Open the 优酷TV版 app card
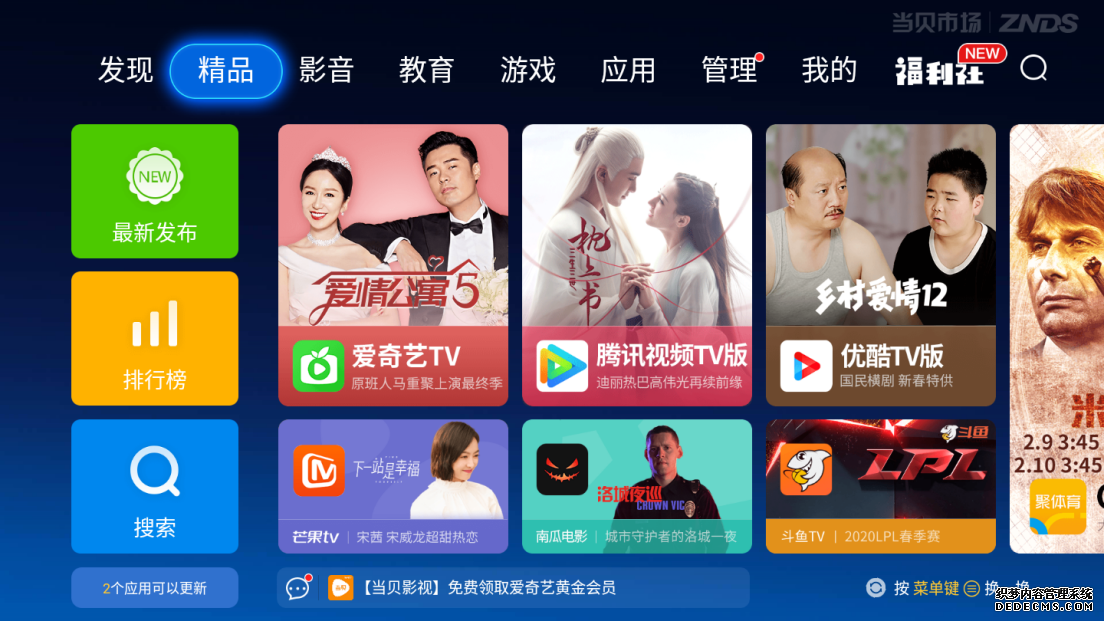The width and height of the screenshot is (1104, 621). tap(881, 265)
